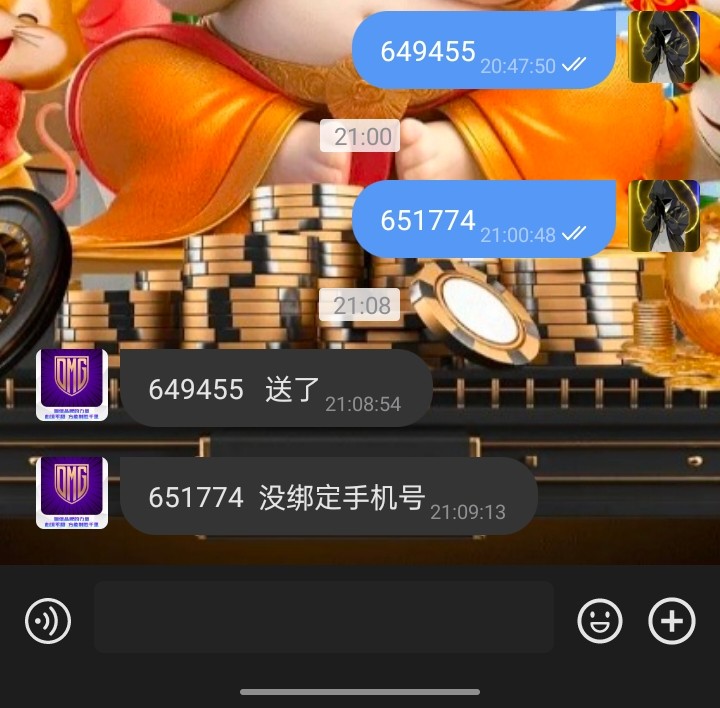Open OMG avatar beside 没绑定手机号 message

pyautogui.click(x=72, y=492)
